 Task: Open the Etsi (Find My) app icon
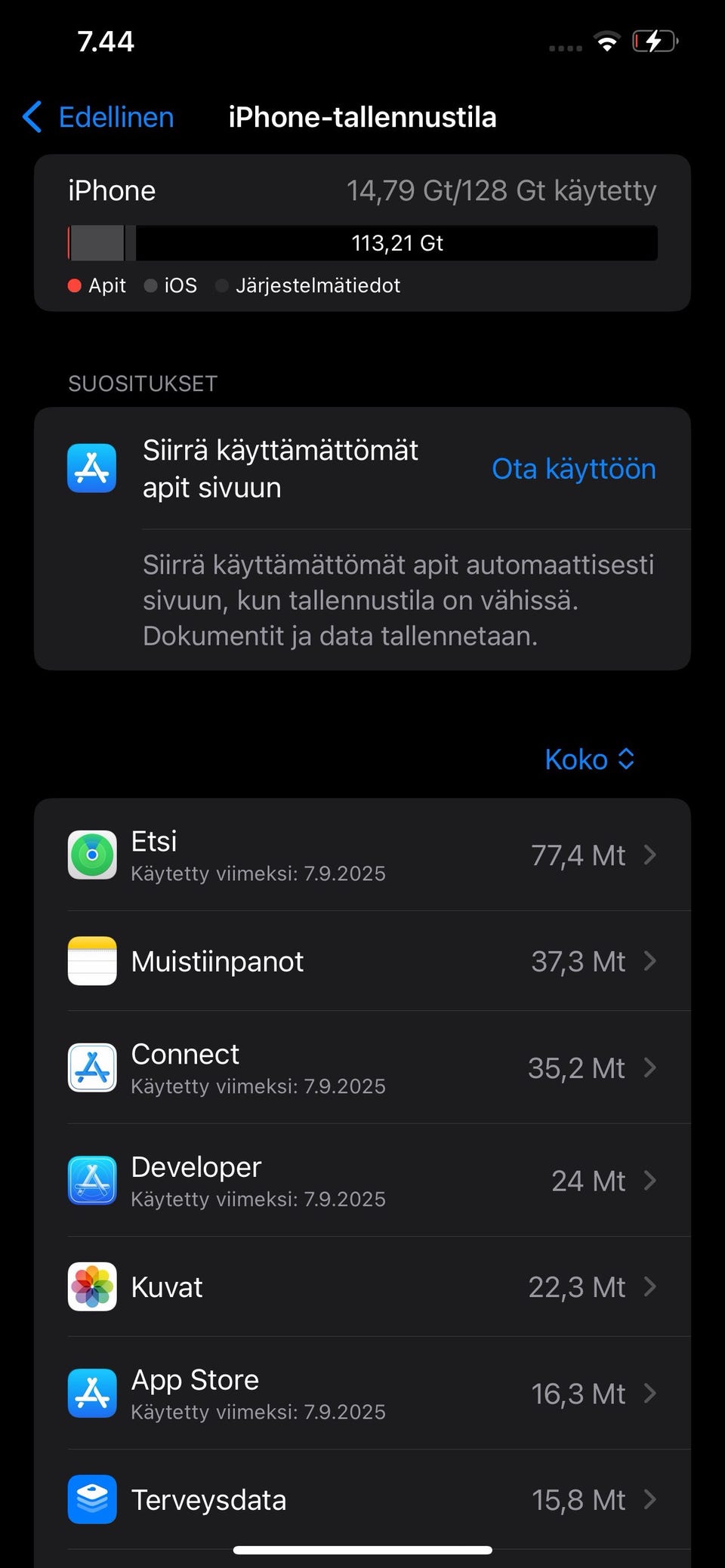(91, 855)
